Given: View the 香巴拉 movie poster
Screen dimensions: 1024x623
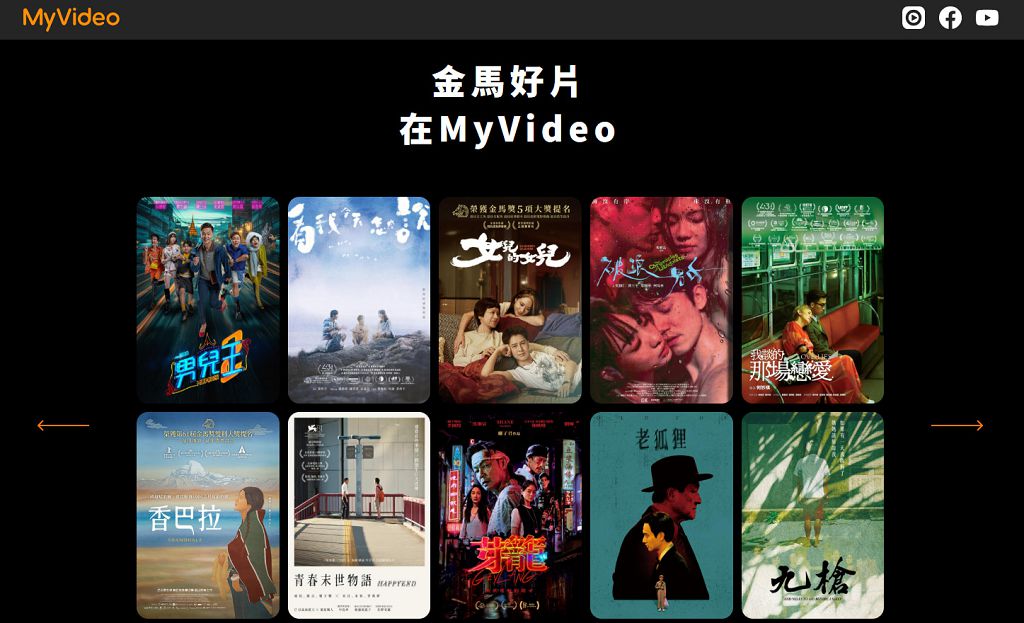Looking at the screenshot, I should [x=208, y=515].
